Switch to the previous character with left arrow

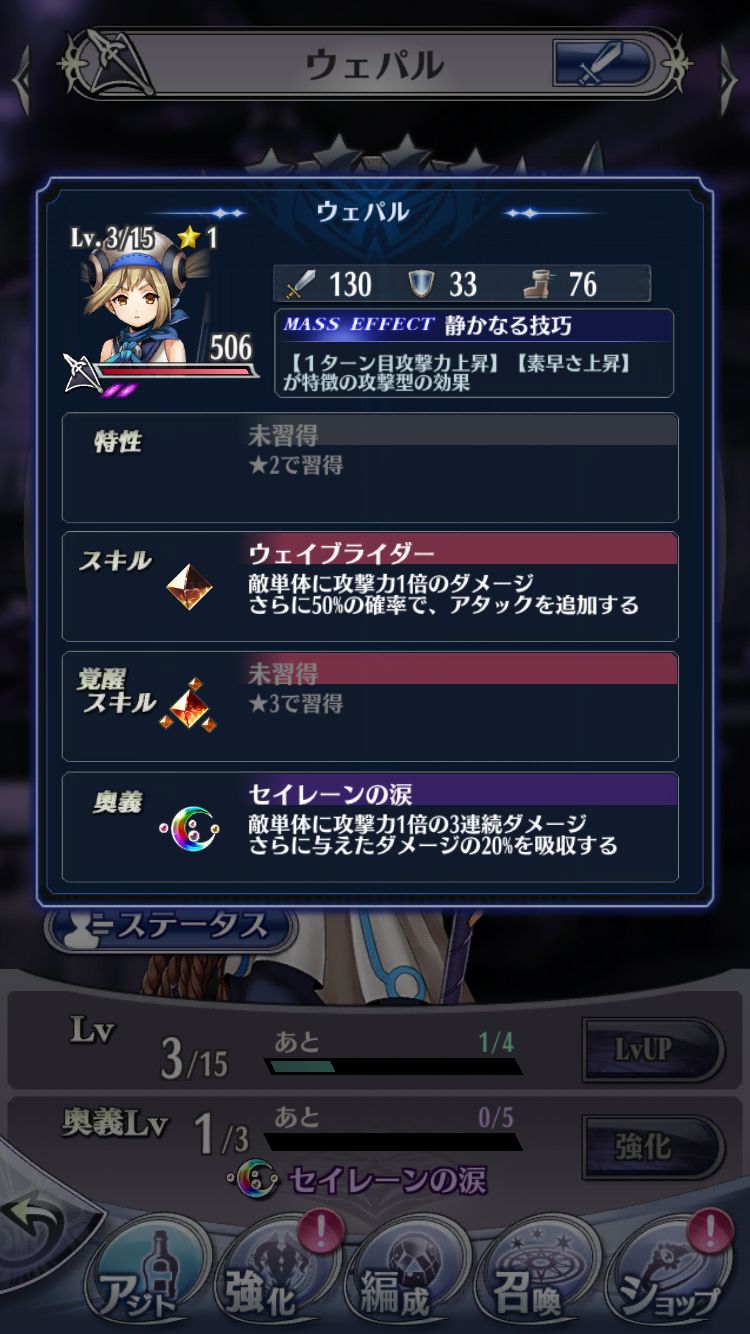click(22, 78)
